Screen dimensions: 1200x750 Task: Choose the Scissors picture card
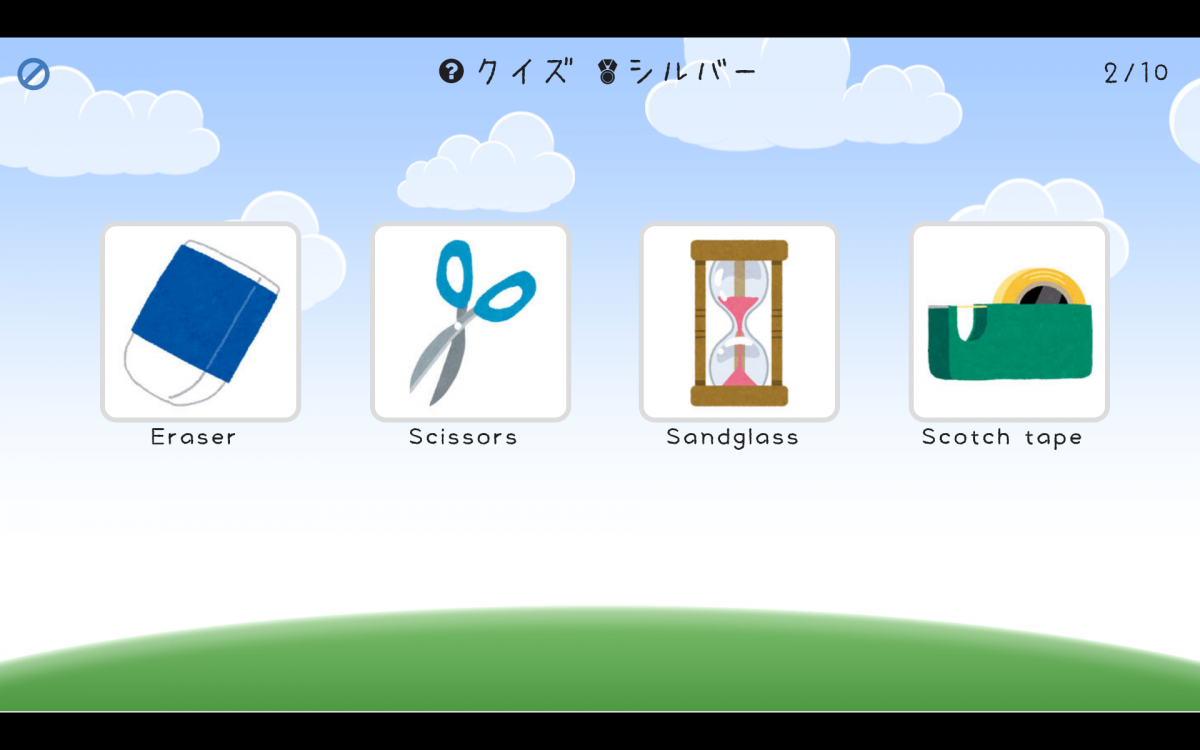[x=470, y=321]
